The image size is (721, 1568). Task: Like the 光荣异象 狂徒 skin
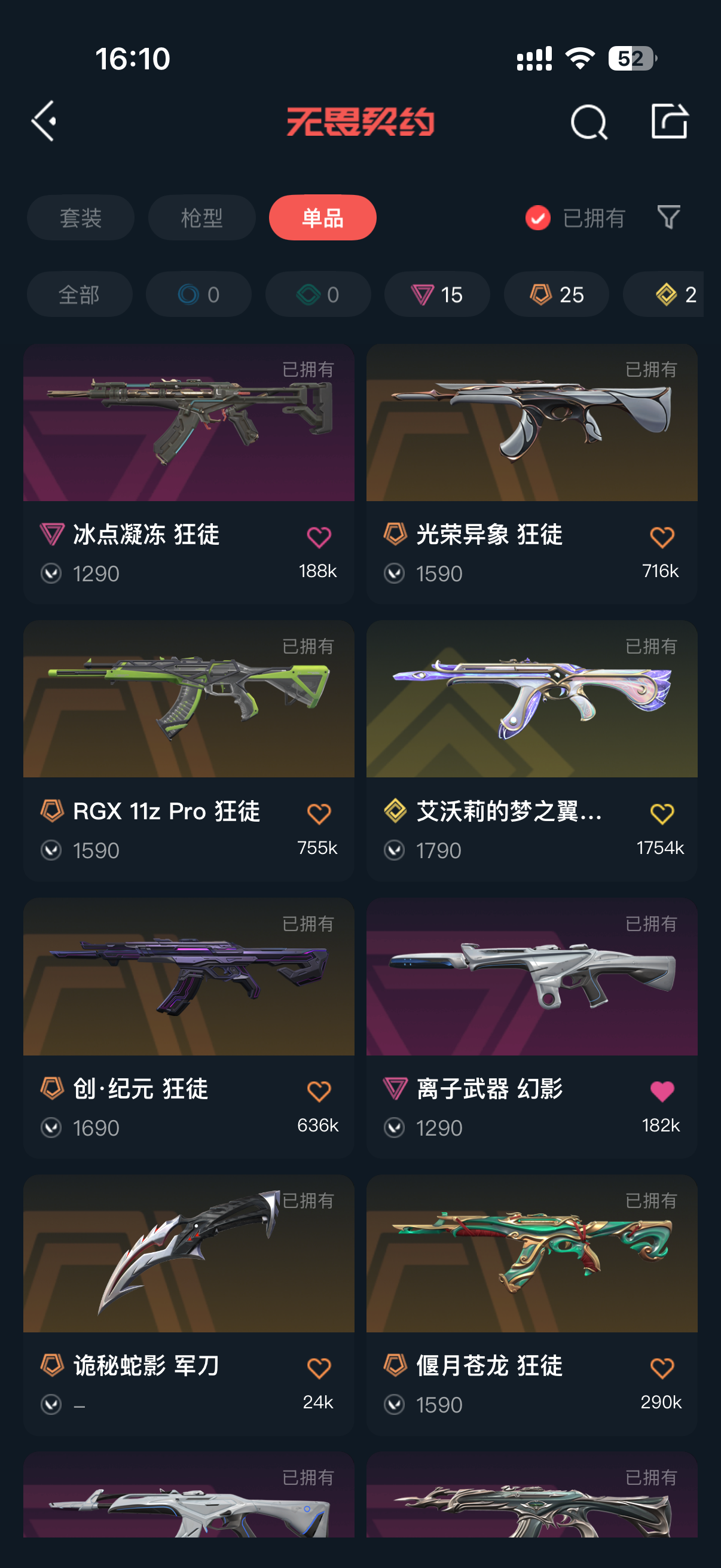[x=661, y=538]
